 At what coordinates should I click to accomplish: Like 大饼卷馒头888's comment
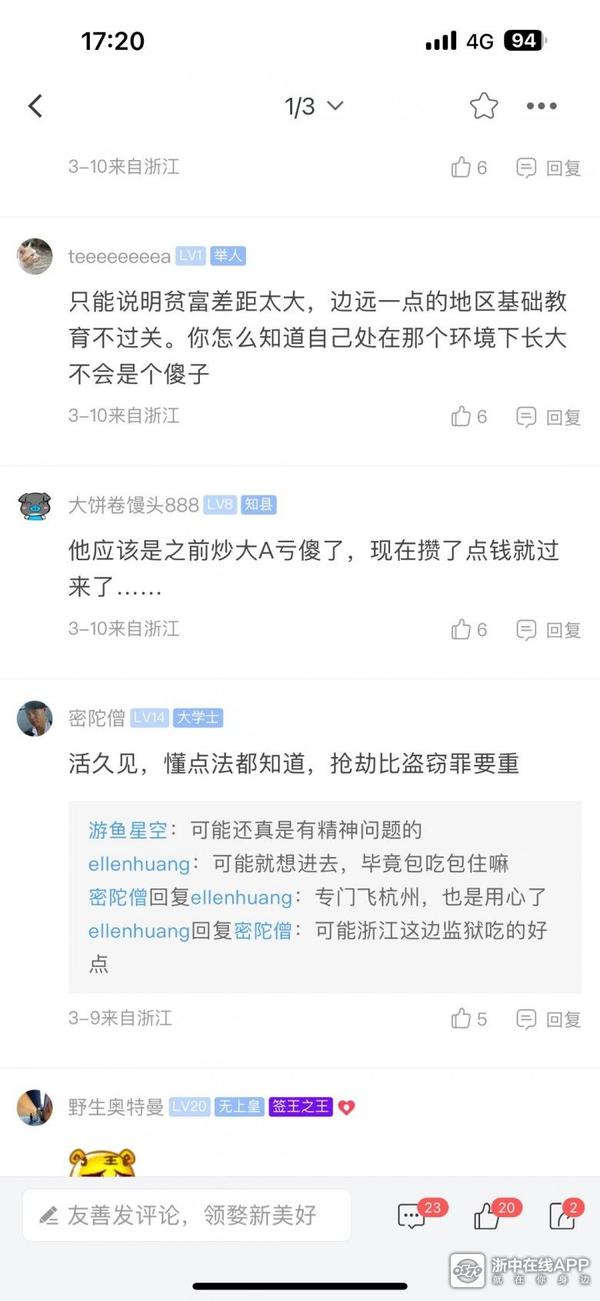pyautogui.click(x=469, y=629)
